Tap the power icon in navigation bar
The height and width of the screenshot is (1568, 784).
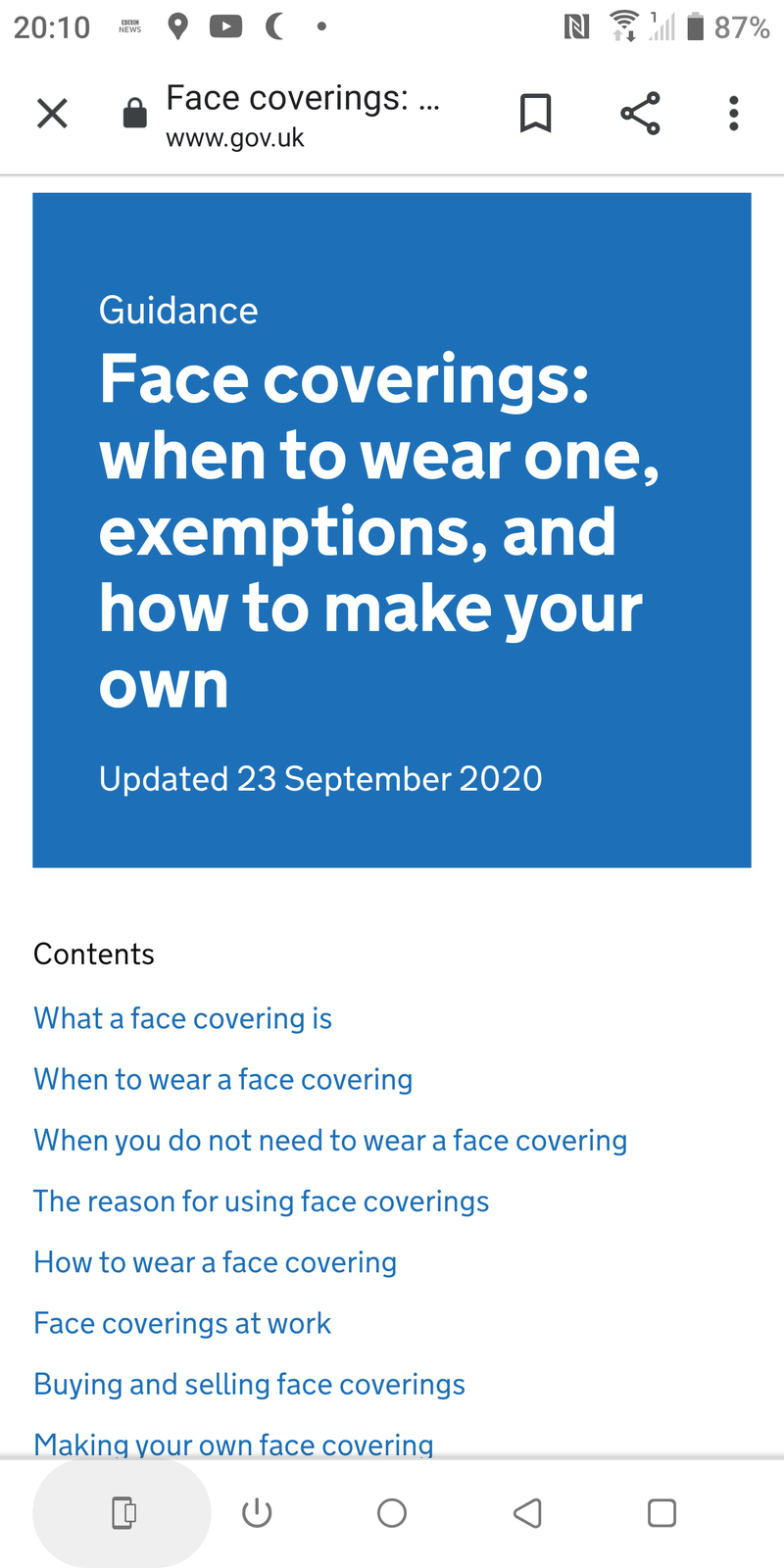257,1513
